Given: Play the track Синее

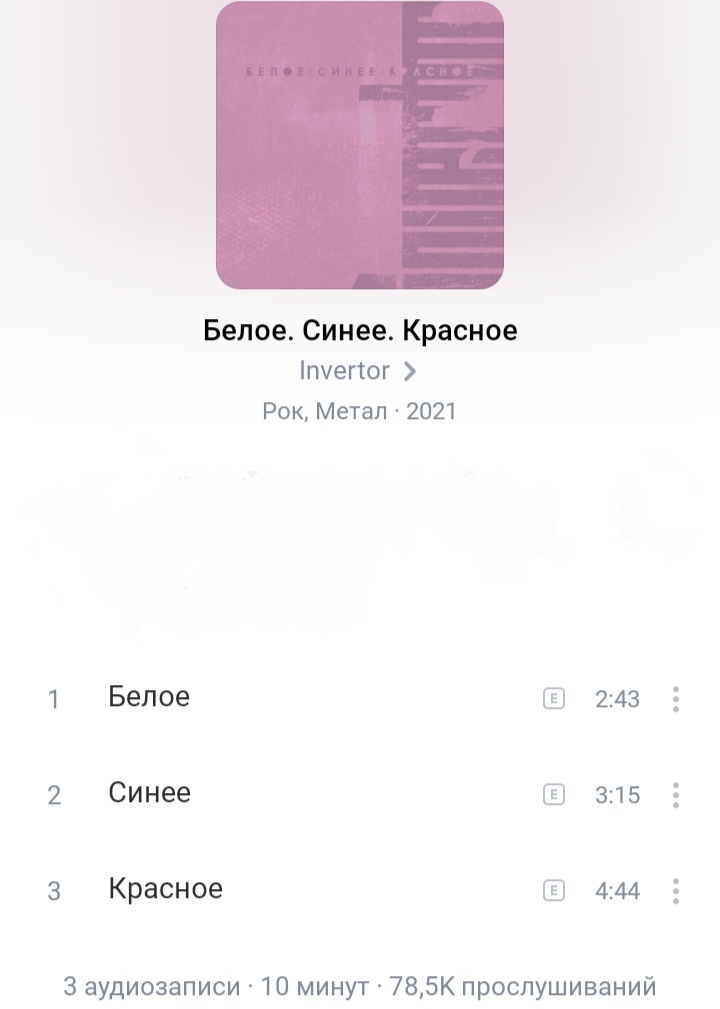Looking at the screenshot, I should pyautogui.click(x=149, y=793).
